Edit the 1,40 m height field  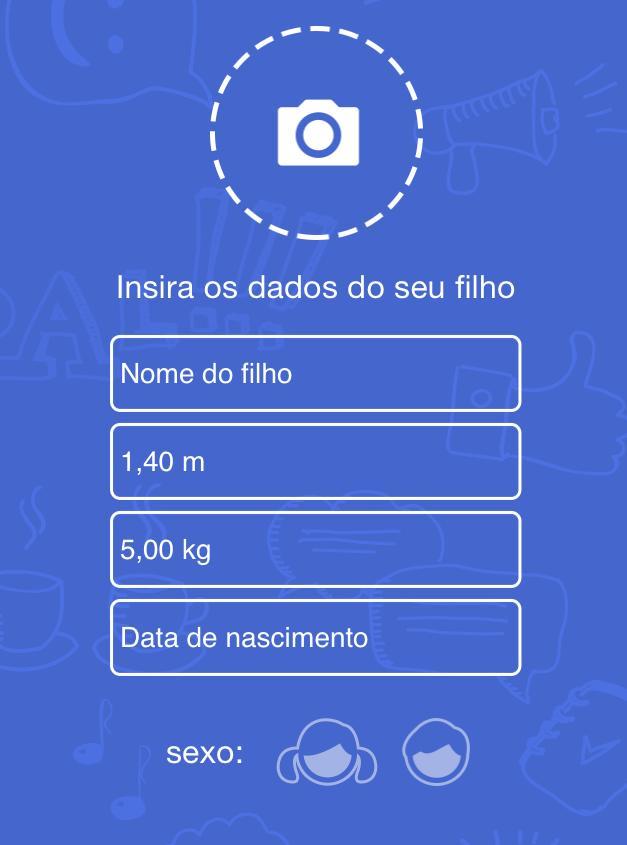click(315, 462)
